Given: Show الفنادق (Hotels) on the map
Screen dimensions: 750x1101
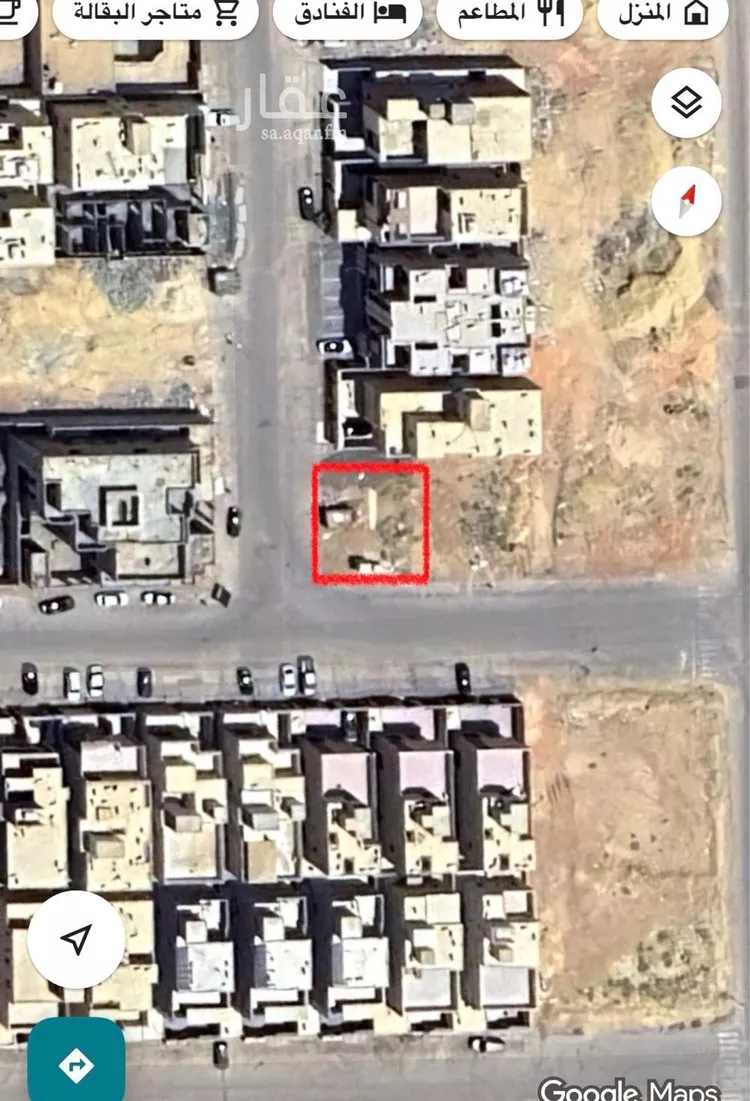Looking at the screenshot, I should [347, 15].
